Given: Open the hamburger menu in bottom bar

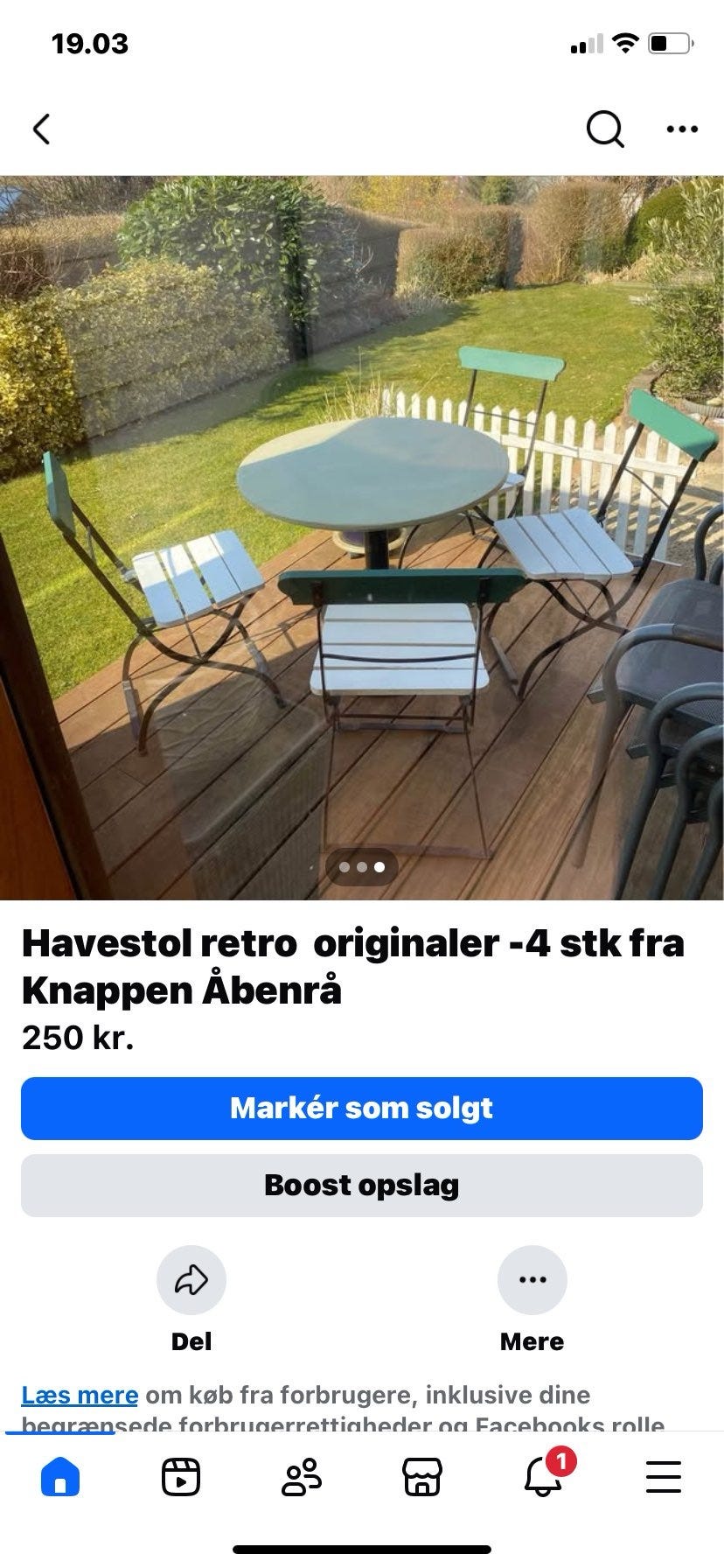Looking at the screenshot, I should coord(663,1479).
